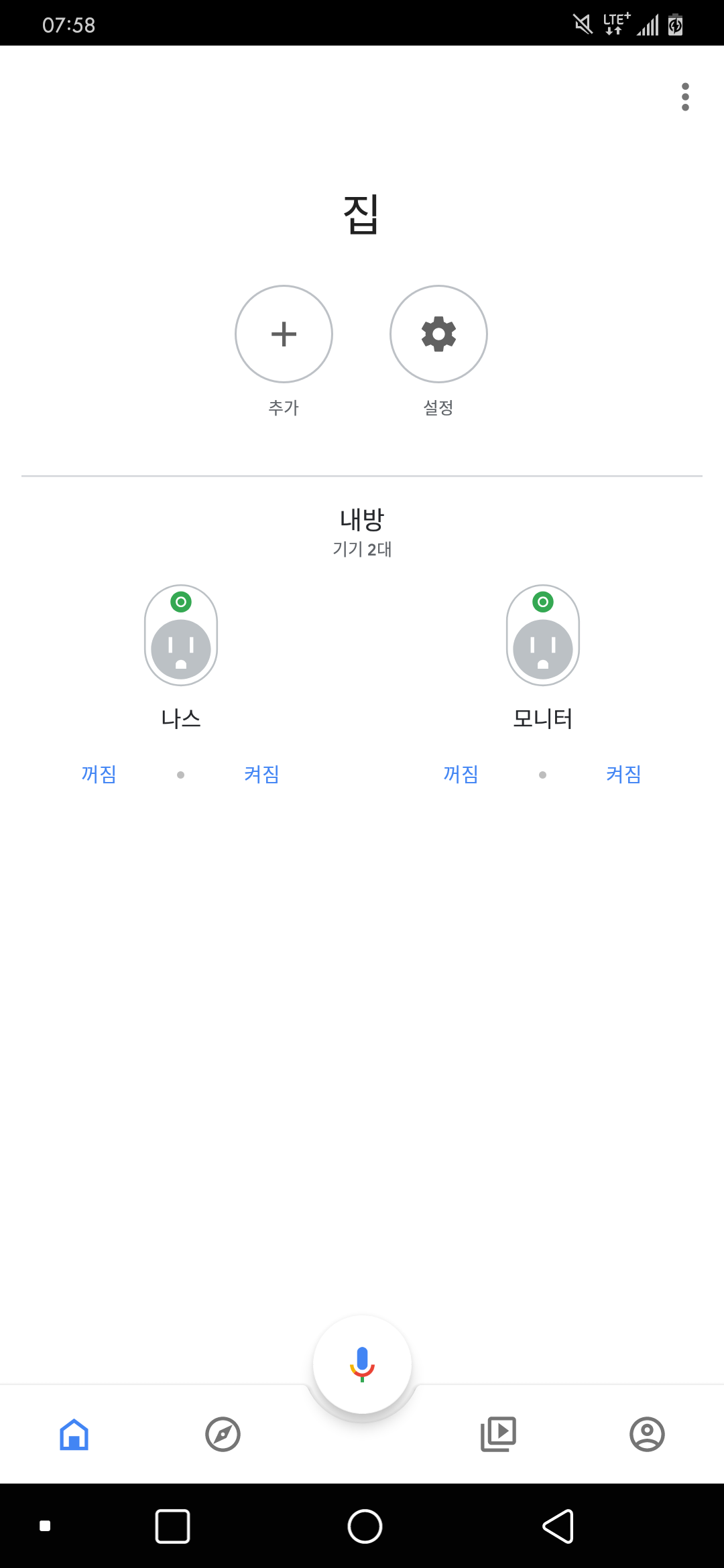Turn off 모니터 with 꺼짐

461,775
